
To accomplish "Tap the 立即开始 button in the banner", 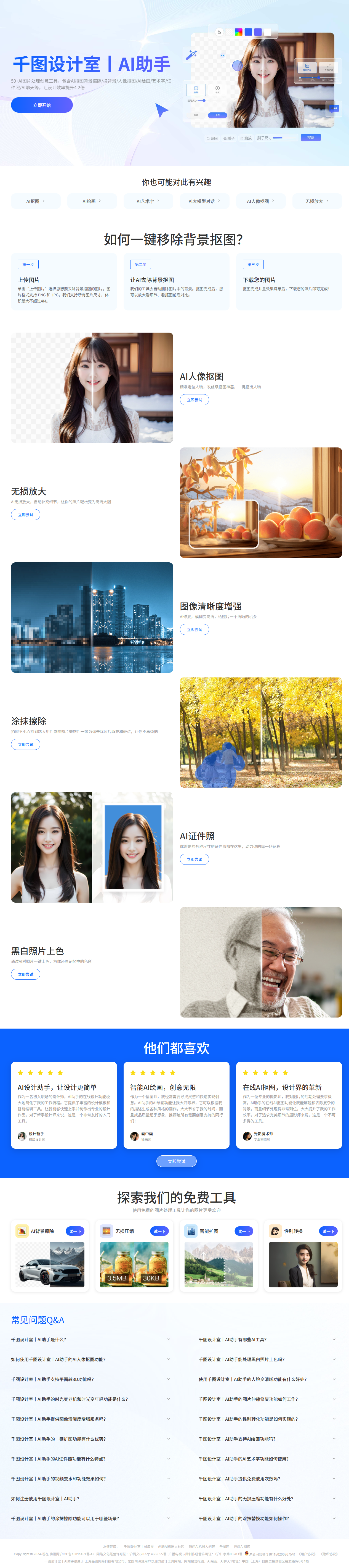I will [41, 105].
